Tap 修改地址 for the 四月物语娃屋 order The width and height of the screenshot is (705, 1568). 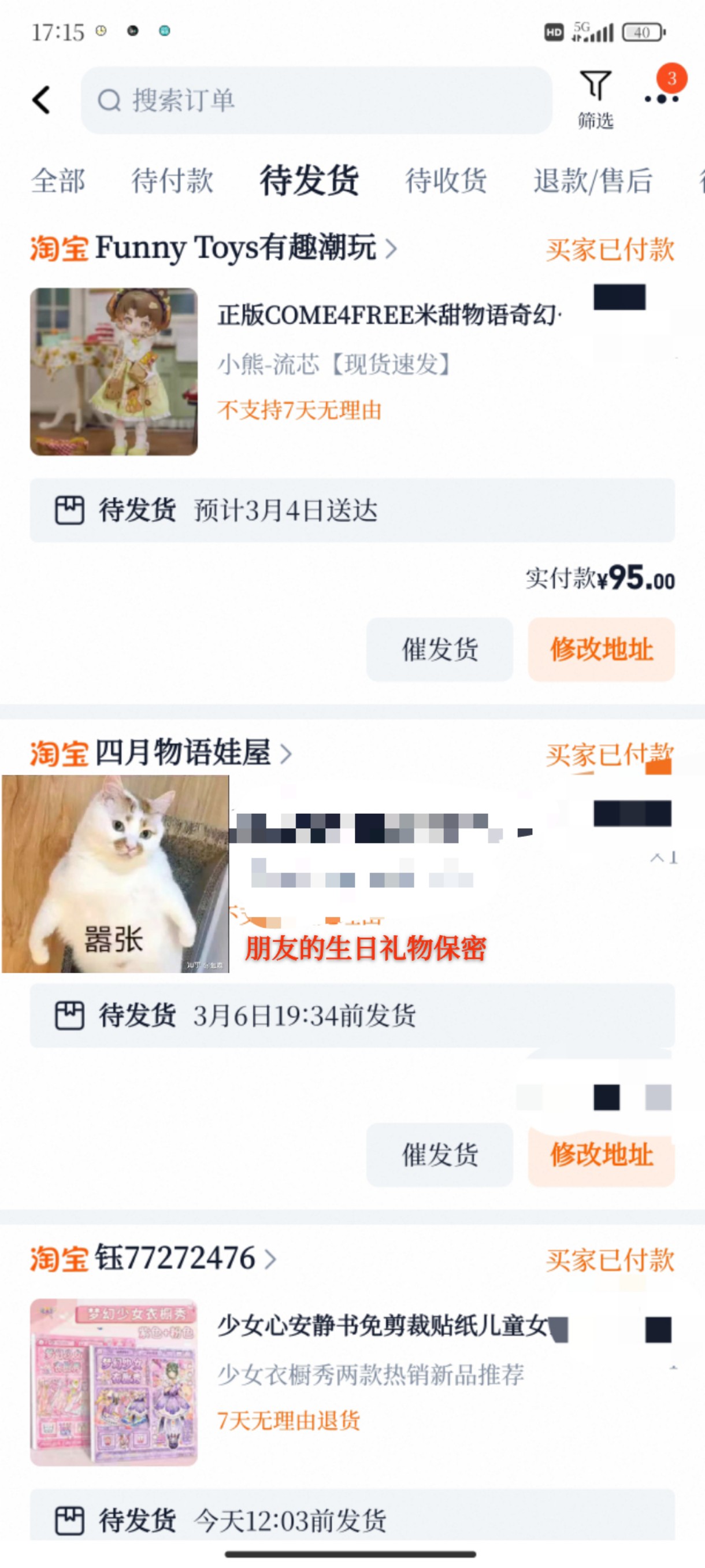[x=601, y=1154]
